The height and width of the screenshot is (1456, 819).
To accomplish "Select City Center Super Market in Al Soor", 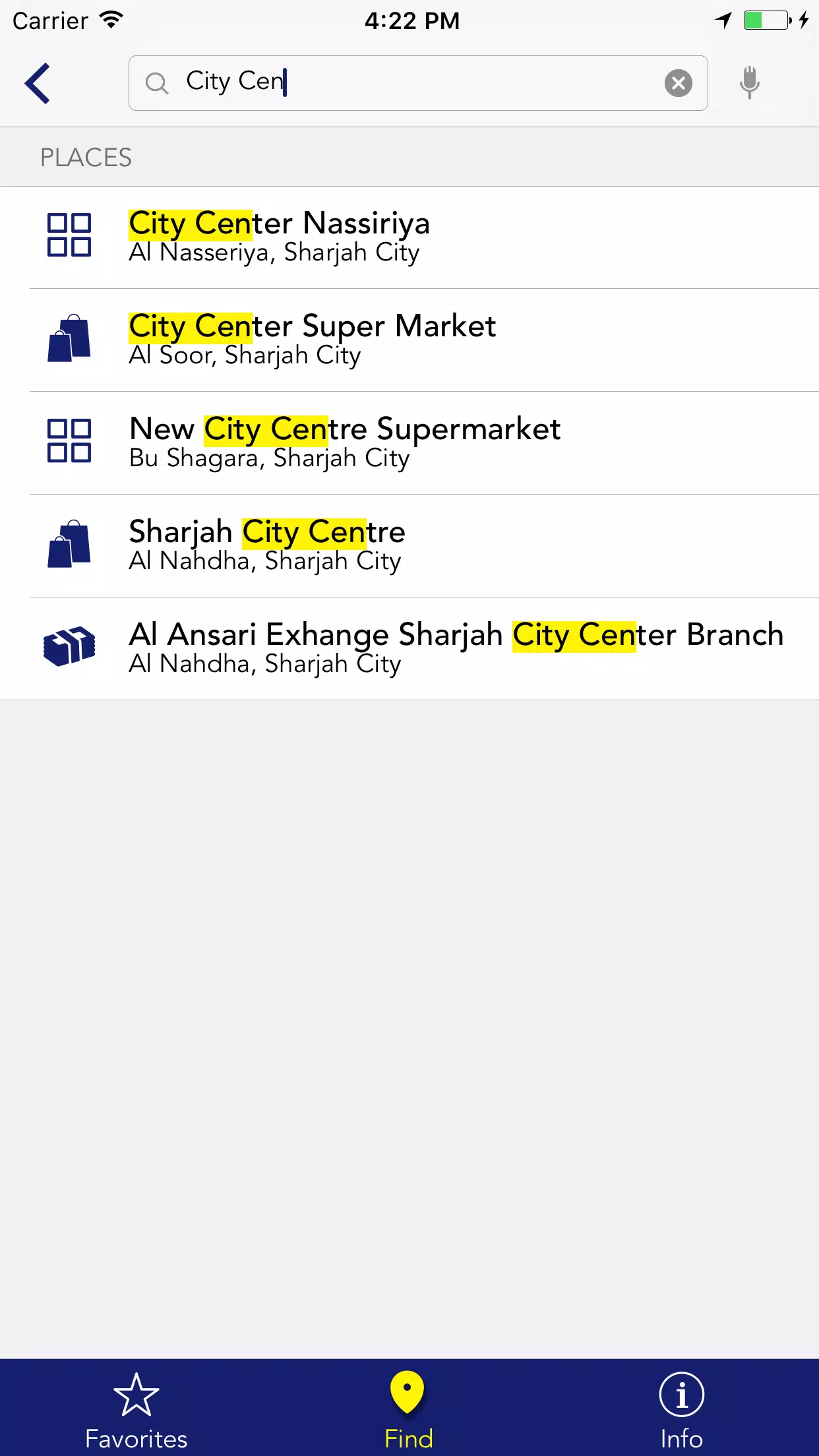I will (x=409, y=340).
